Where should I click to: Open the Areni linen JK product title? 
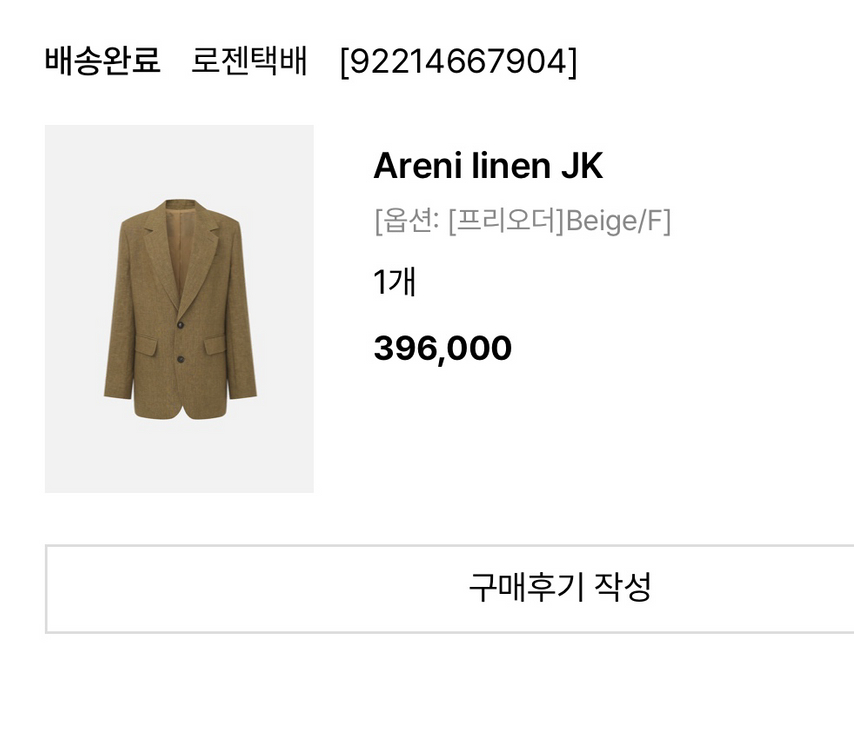(x=488, y=166)
